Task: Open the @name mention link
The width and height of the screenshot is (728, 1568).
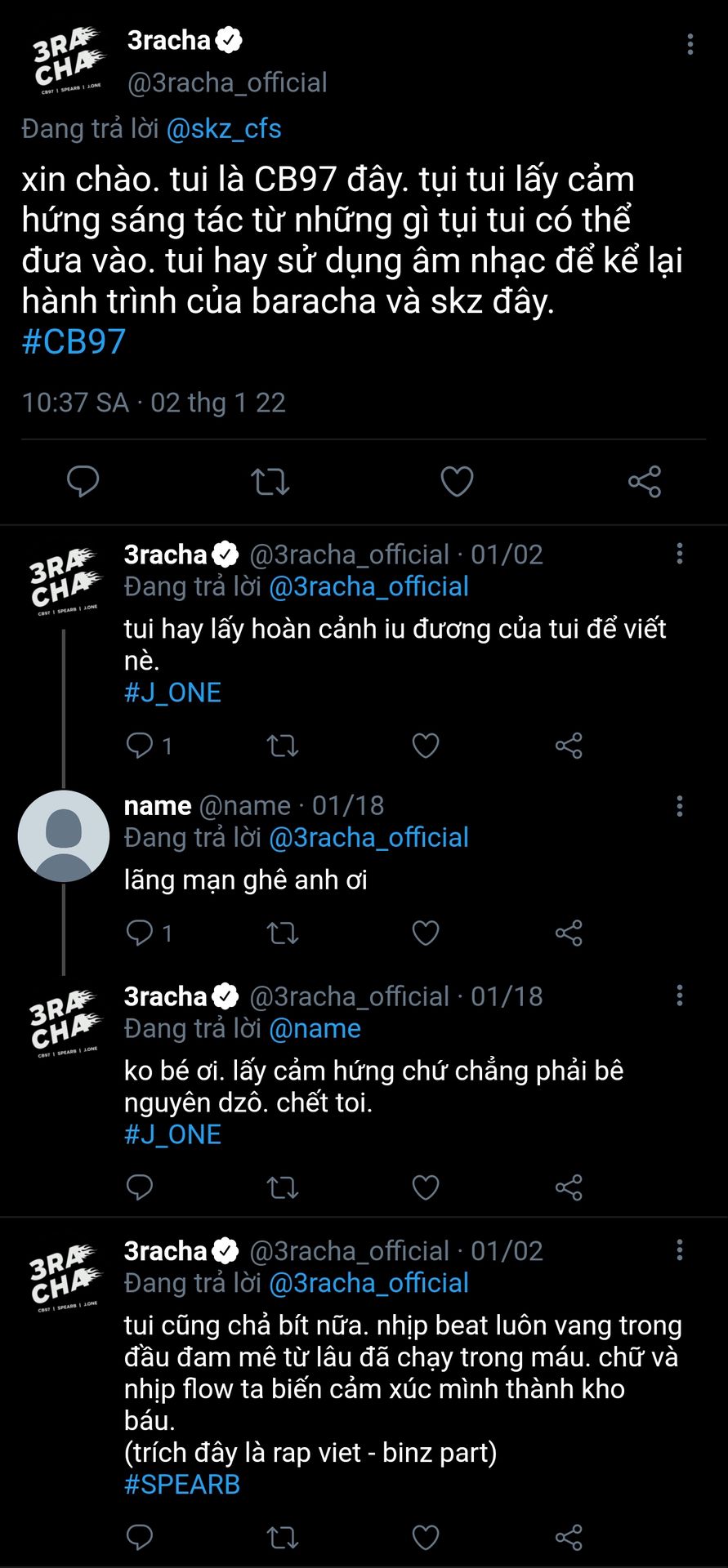Action: click(315, 1028)
